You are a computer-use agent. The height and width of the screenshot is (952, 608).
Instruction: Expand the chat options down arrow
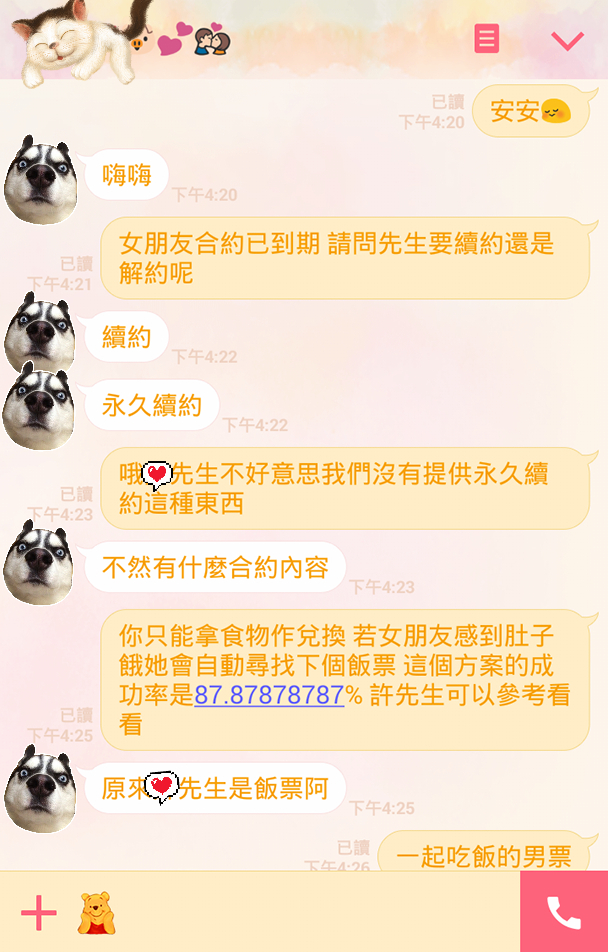coord(567,41)
